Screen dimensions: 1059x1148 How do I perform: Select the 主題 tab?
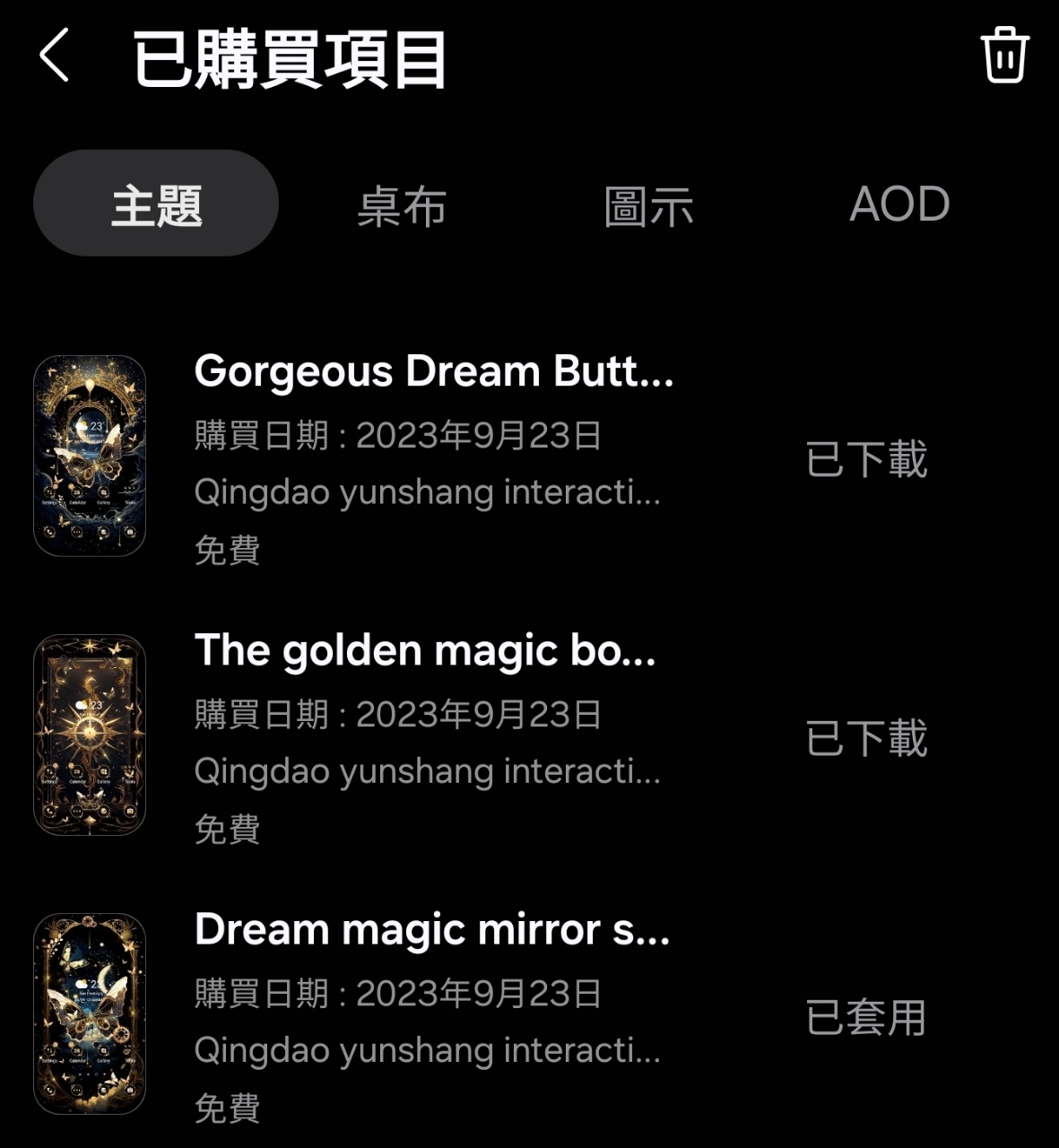pos(156,204)
